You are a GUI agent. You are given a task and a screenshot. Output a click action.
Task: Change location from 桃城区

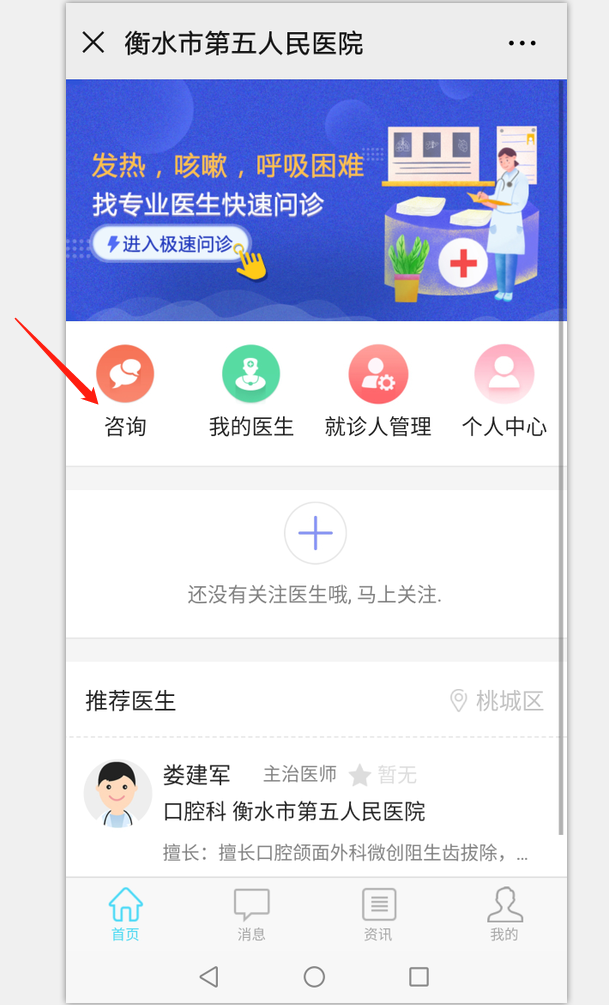[x=497, y=700]
